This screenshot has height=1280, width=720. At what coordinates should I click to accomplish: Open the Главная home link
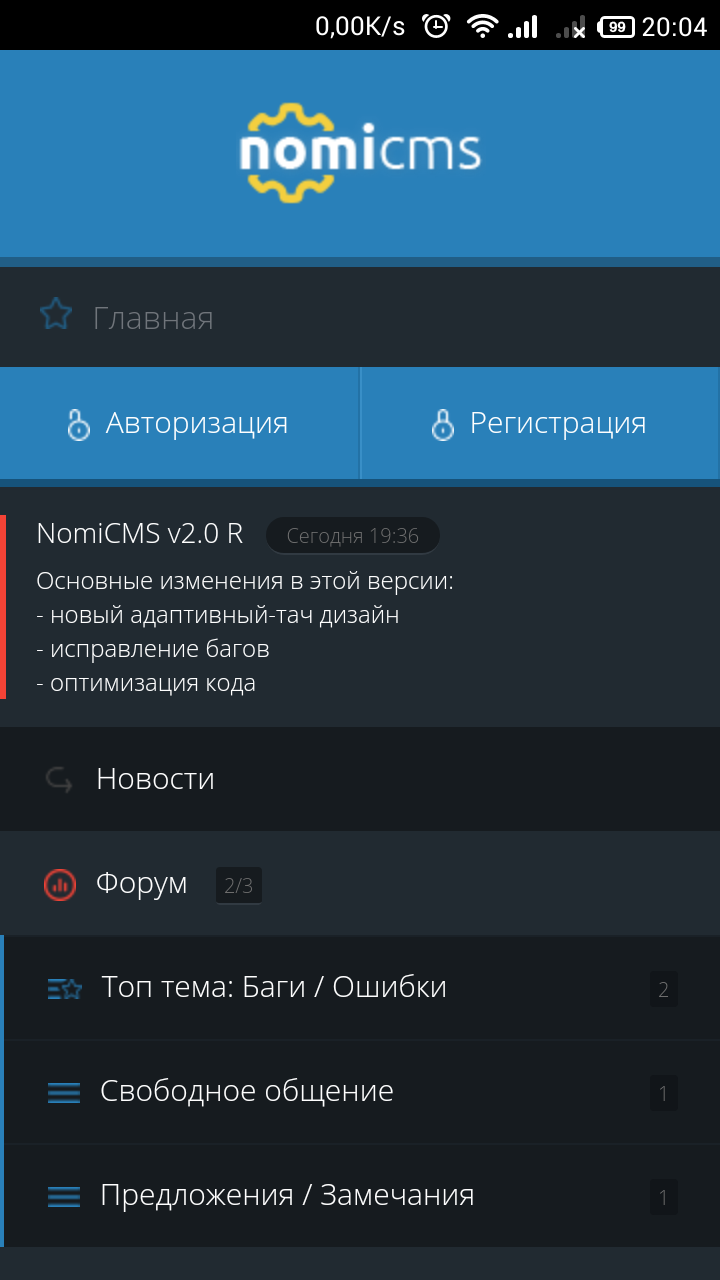[153, 318]
